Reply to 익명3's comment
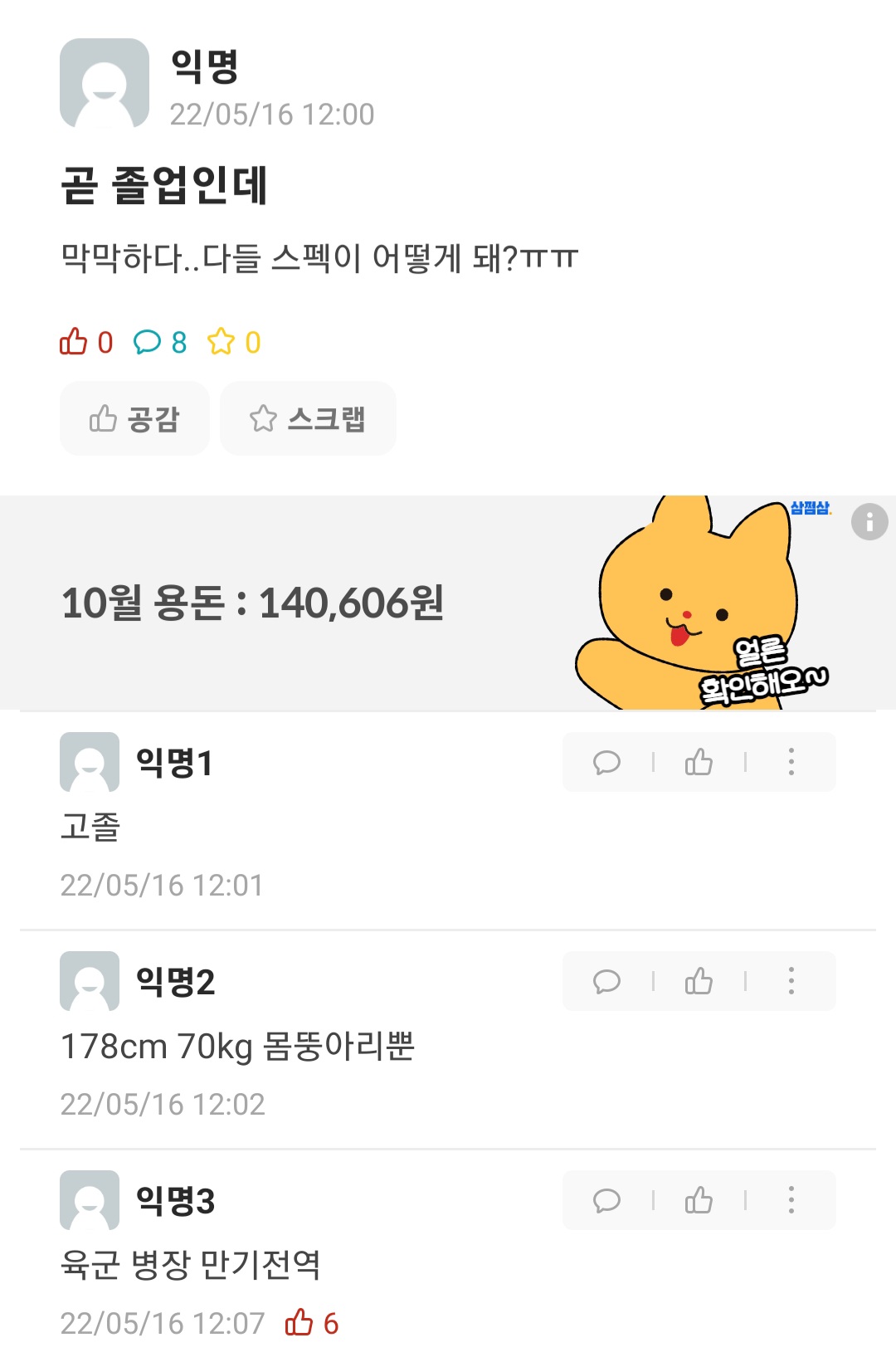 coord(607,1200)
